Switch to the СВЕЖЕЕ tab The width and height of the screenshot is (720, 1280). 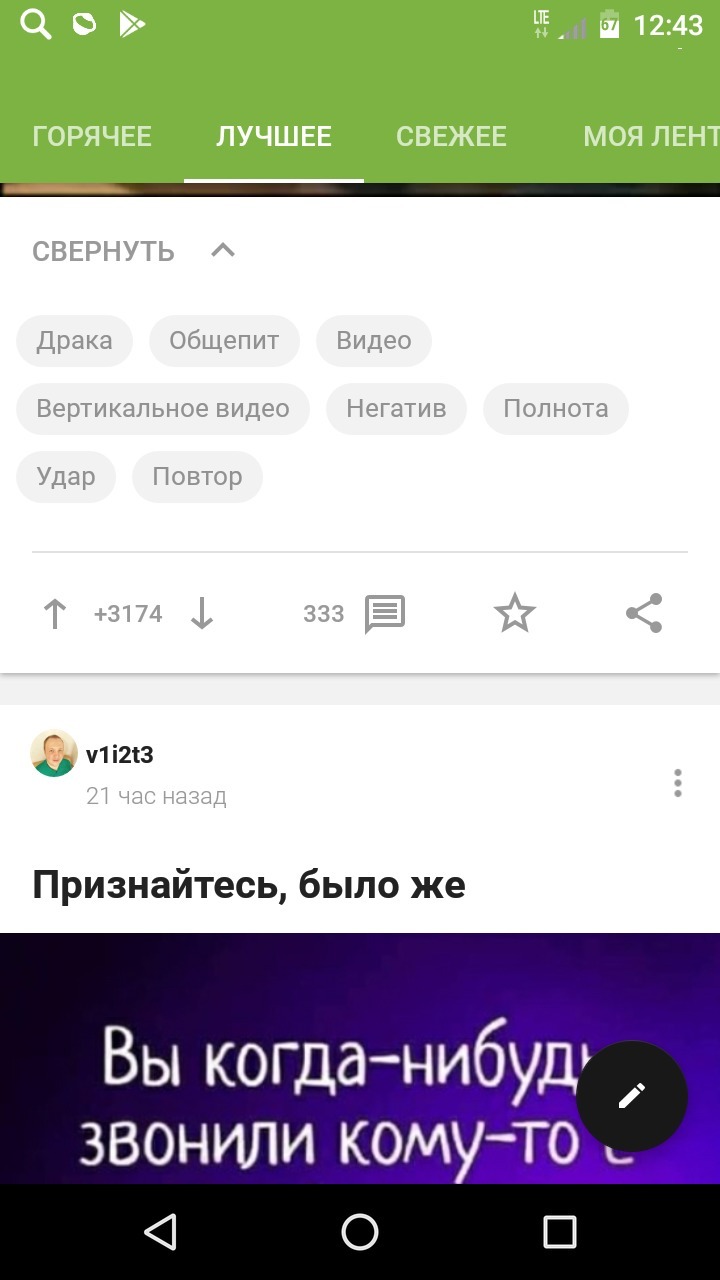pos(451,136)
